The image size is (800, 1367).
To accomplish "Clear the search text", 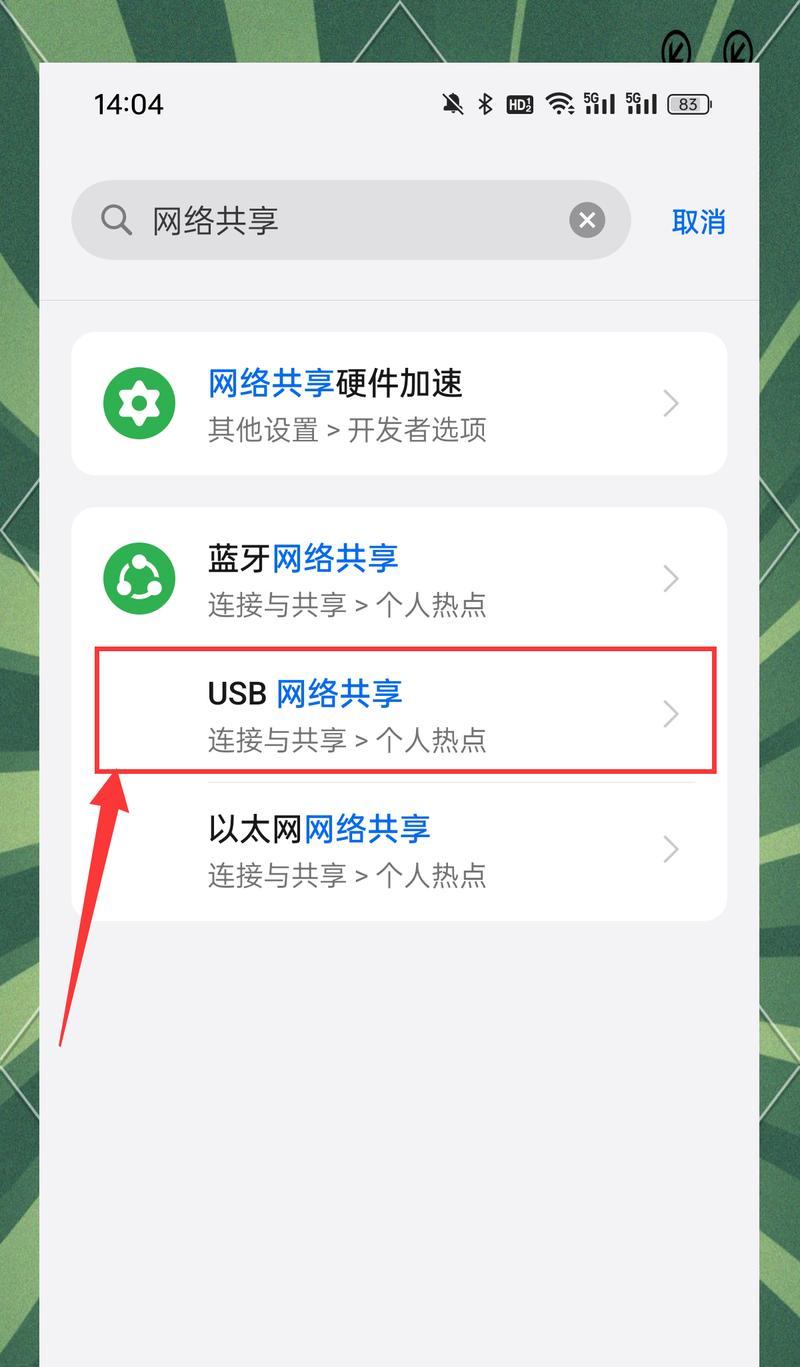I will tap(587, 220).
